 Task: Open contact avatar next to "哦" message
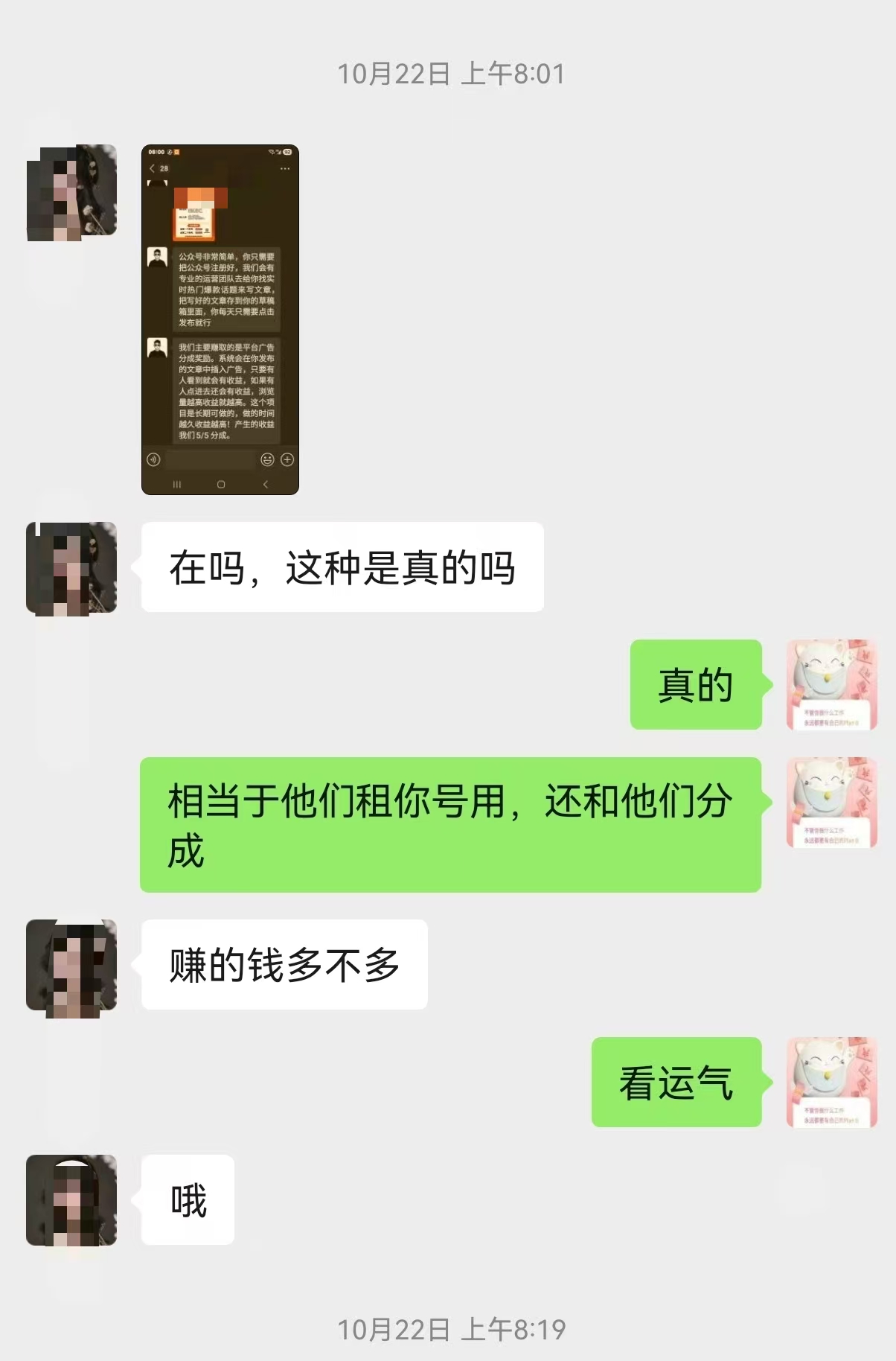click(x=71, y=1200)
